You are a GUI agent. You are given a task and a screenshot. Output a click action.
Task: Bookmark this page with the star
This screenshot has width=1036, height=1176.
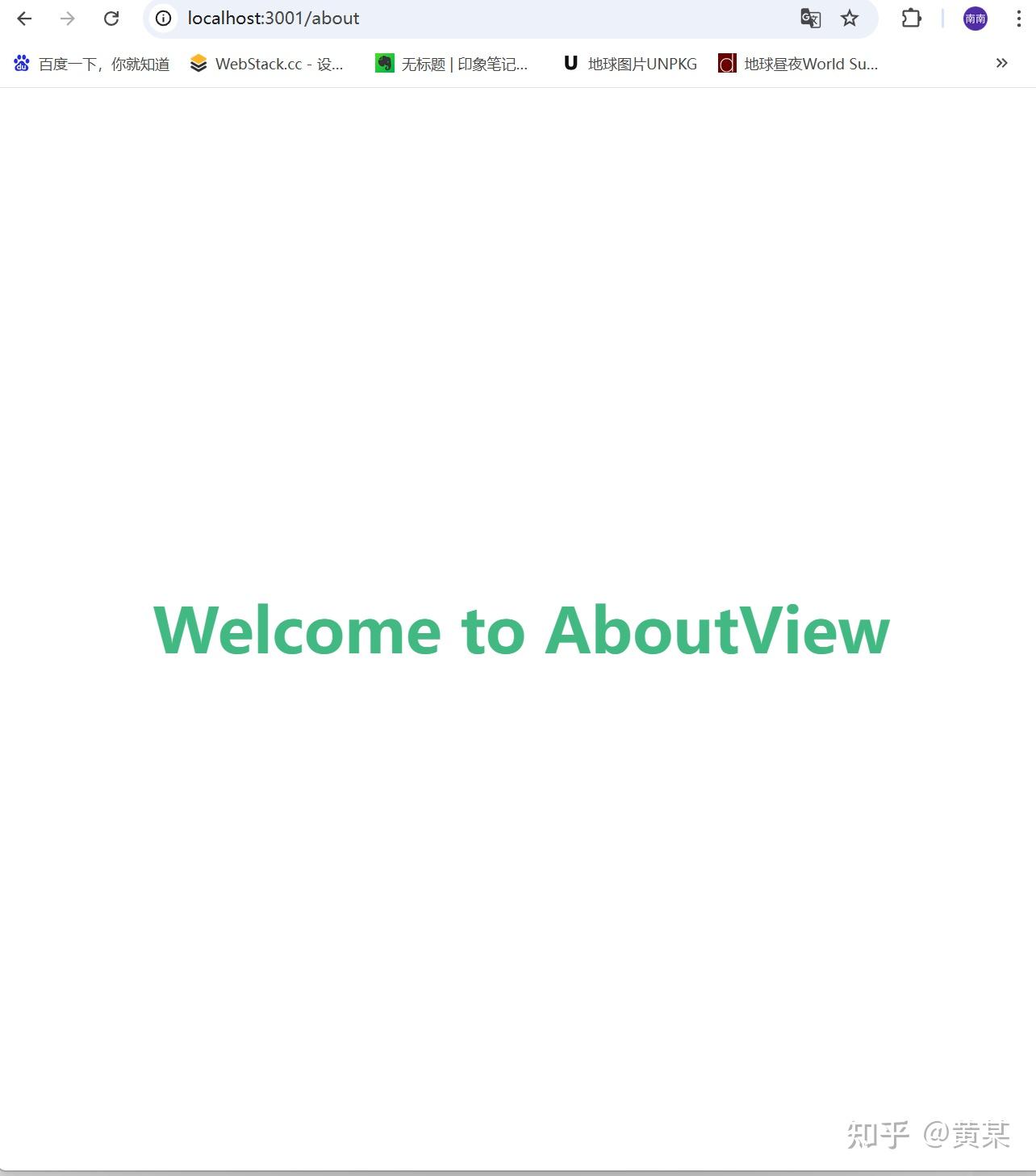(850, 19)
